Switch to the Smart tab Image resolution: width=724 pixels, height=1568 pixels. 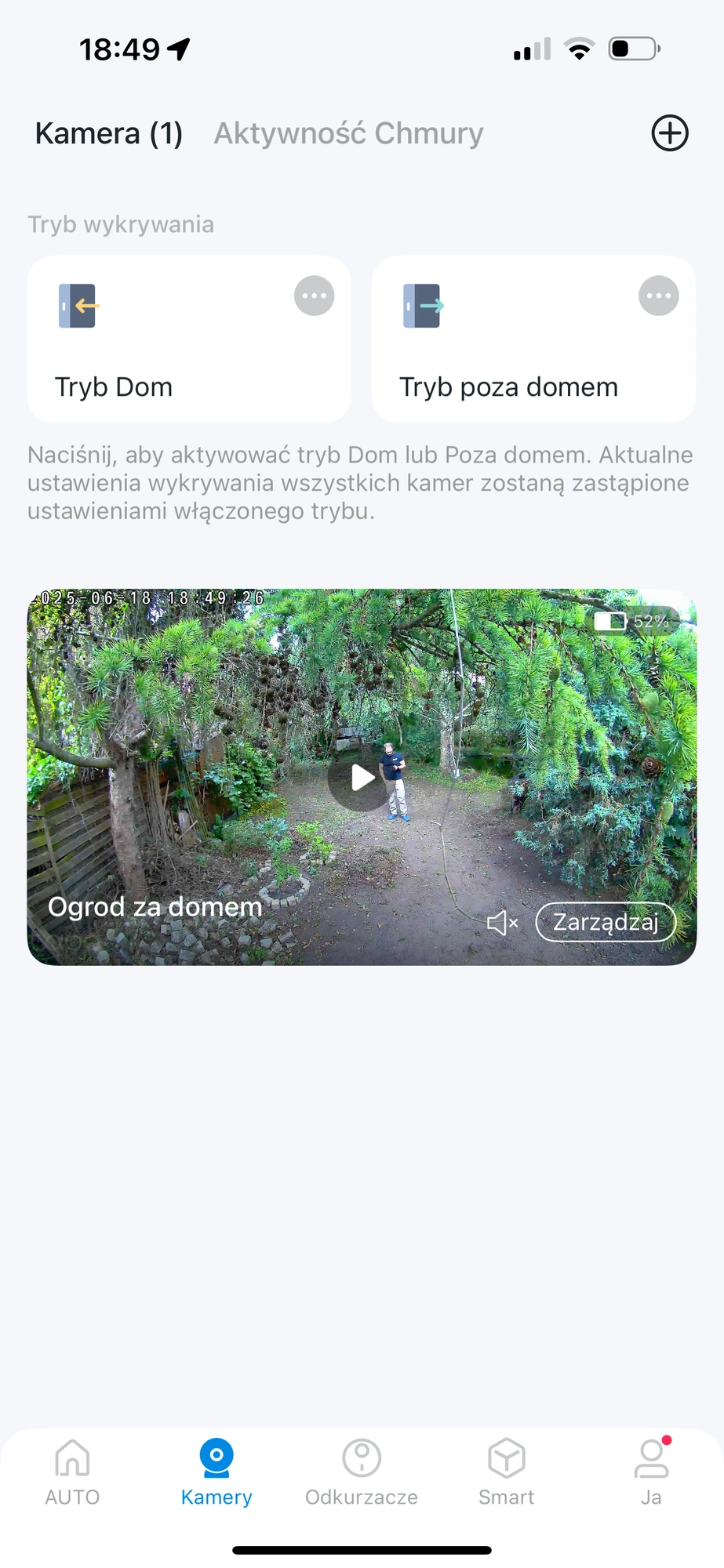pyautogui.click(x=506, y=1472)
